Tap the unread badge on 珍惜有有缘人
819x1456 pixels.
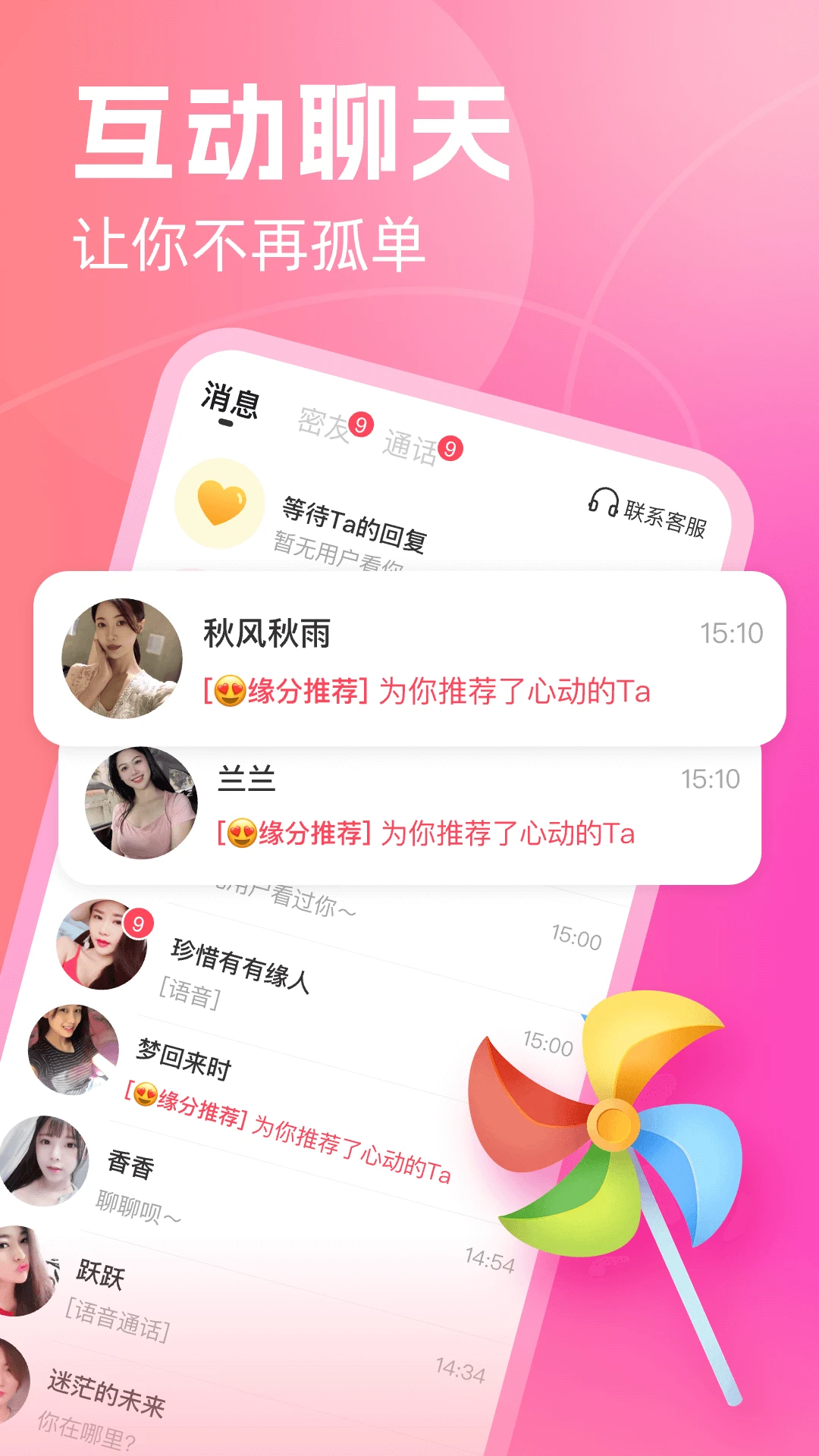[139, 924]
